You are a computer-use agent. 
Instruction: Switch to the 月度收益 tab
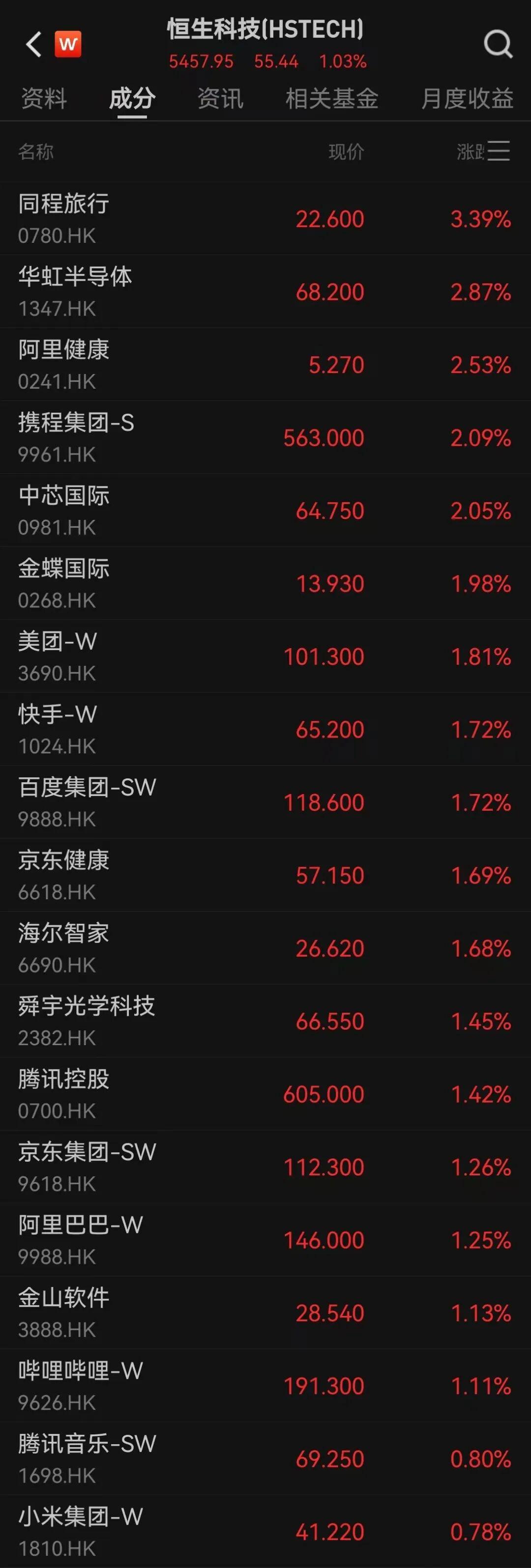[467, 99]
